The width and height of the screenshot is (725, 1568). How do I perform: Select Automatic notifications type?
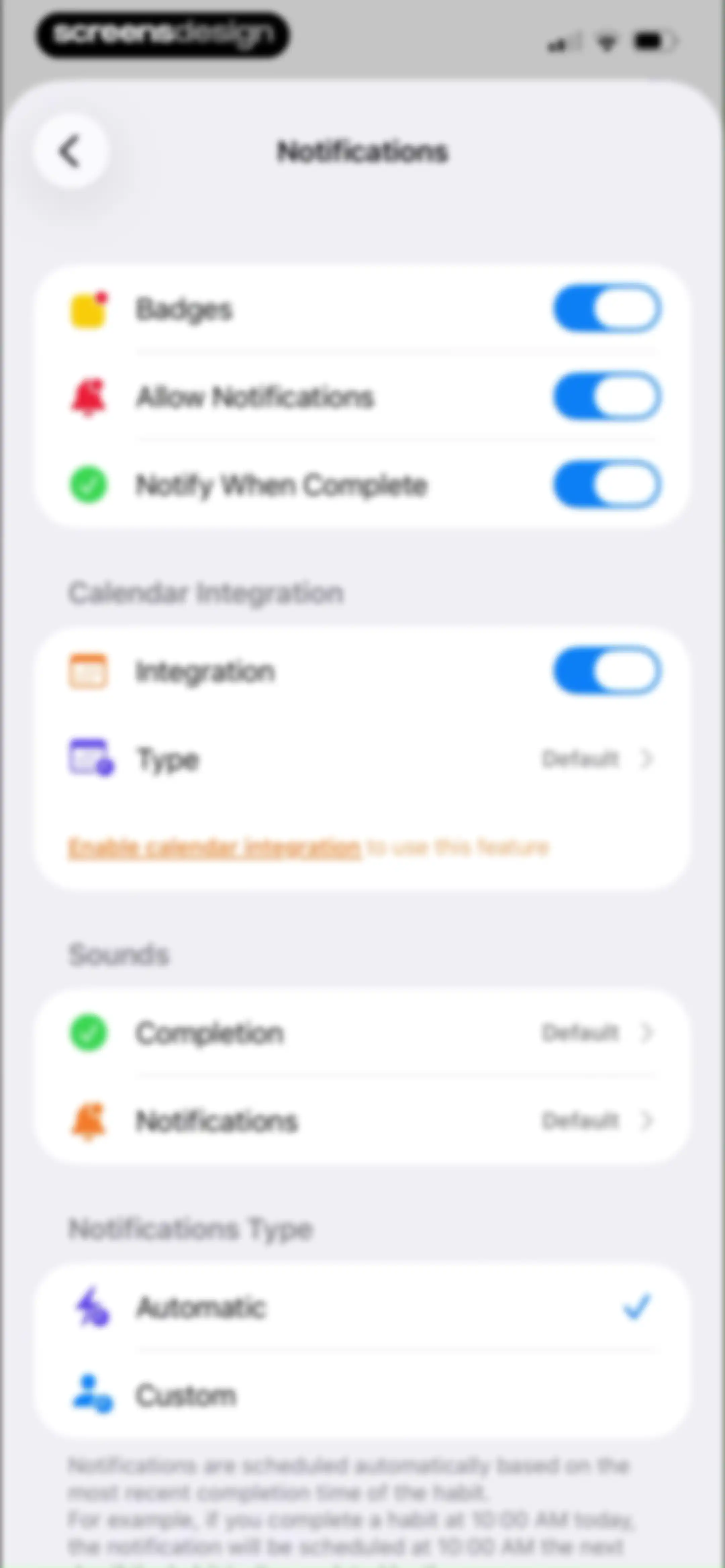point(363,1307)
